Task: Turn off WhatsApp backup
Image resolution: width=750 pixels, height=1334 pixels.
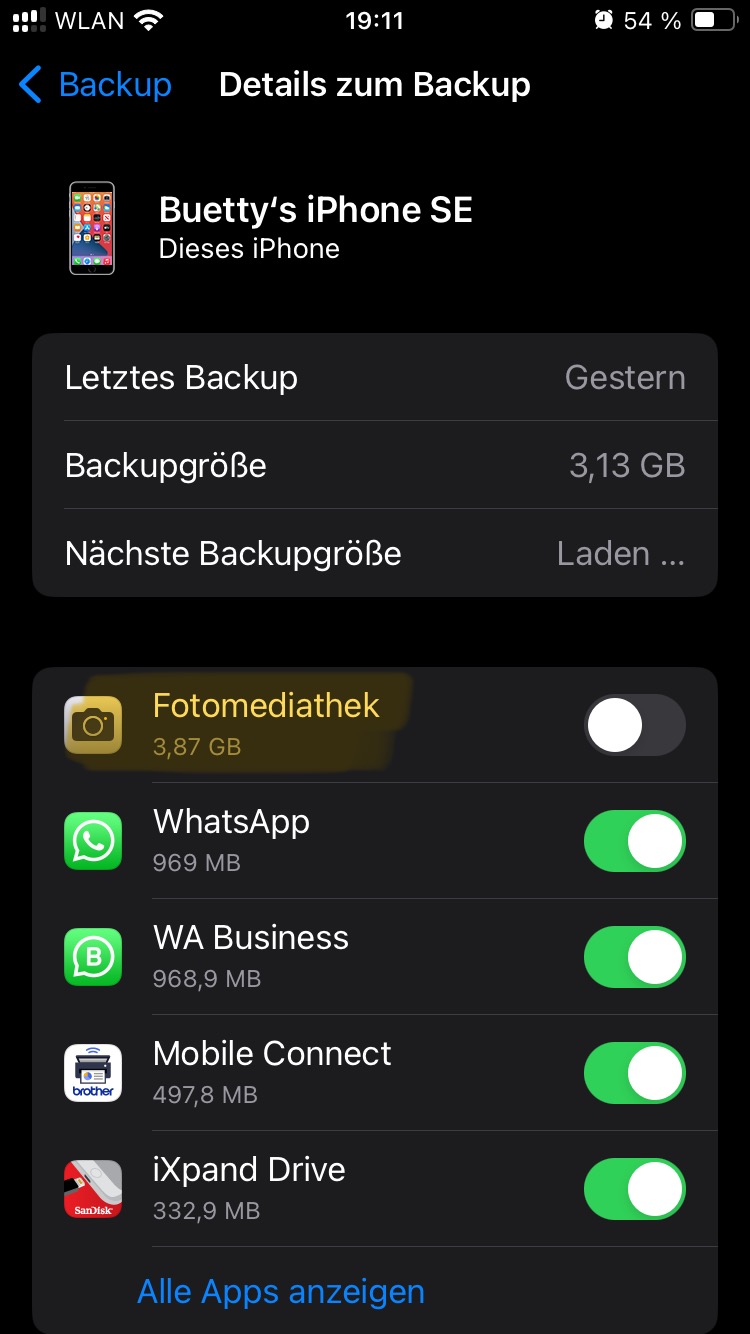Action: pyautogui.click(x=634, y=841)
